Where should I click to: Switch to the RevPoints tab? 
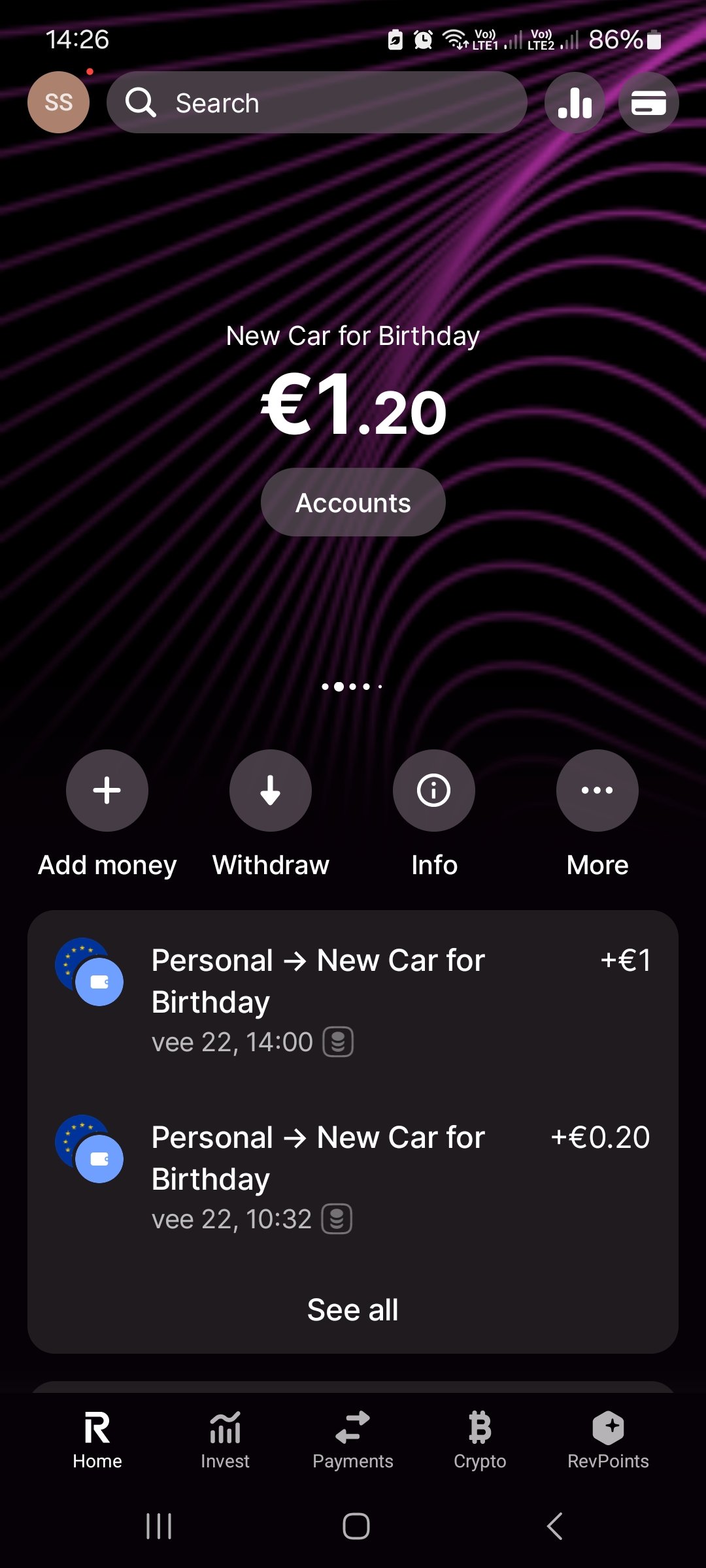click(x=608, y=1440)
